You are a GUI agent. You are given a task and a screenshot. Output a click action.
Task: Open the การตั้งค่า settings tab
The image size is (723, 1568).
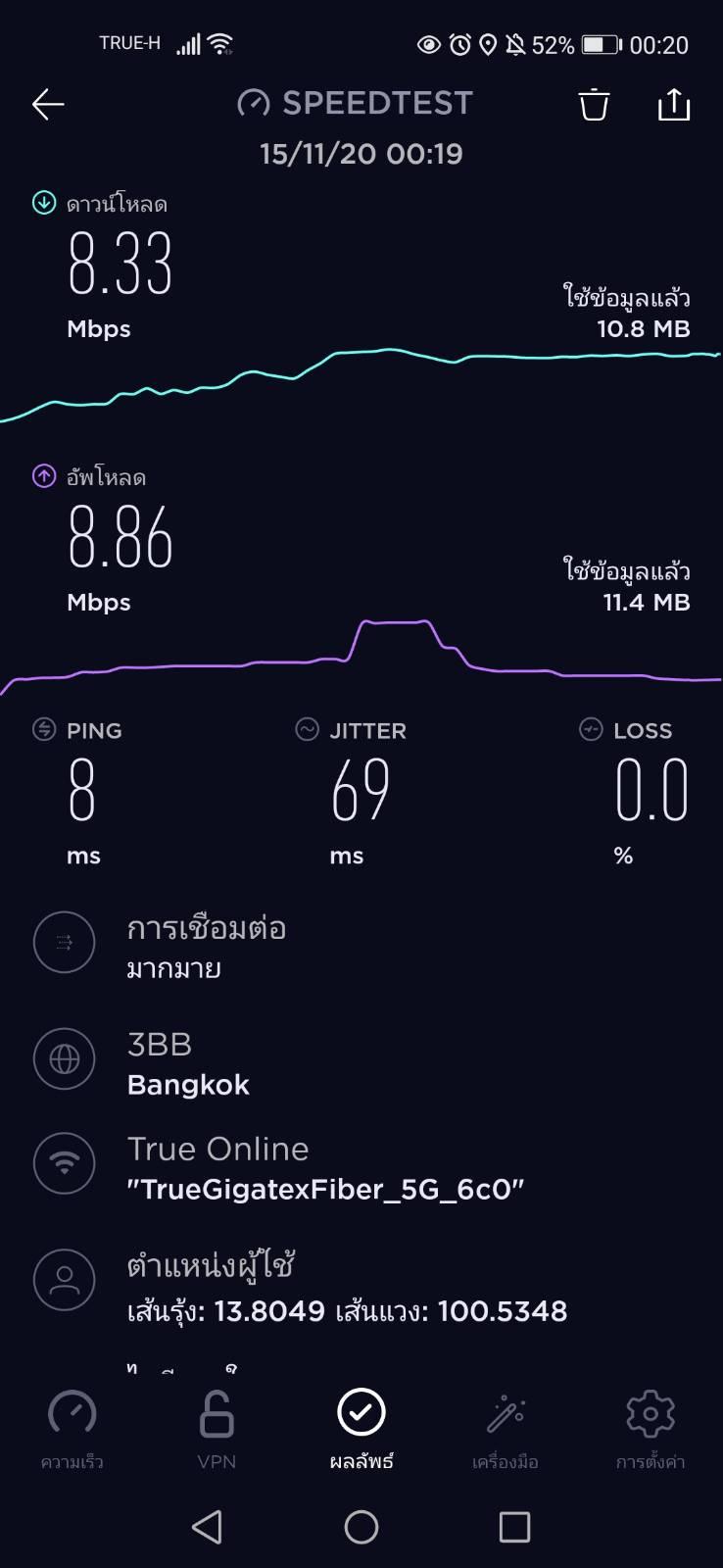point(651,1430)
